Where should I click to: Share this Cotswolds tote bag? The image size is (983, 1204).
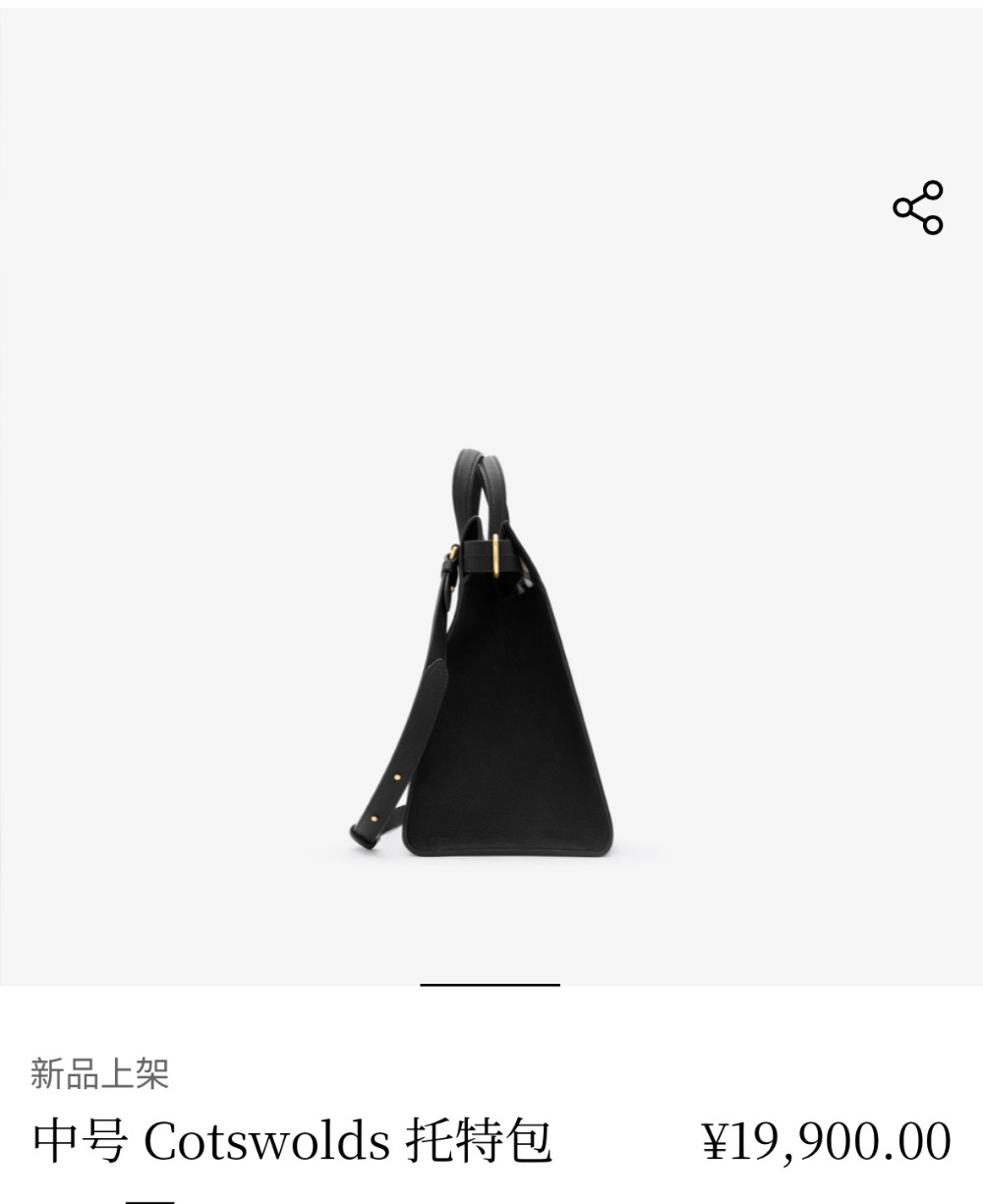[917, 207]
